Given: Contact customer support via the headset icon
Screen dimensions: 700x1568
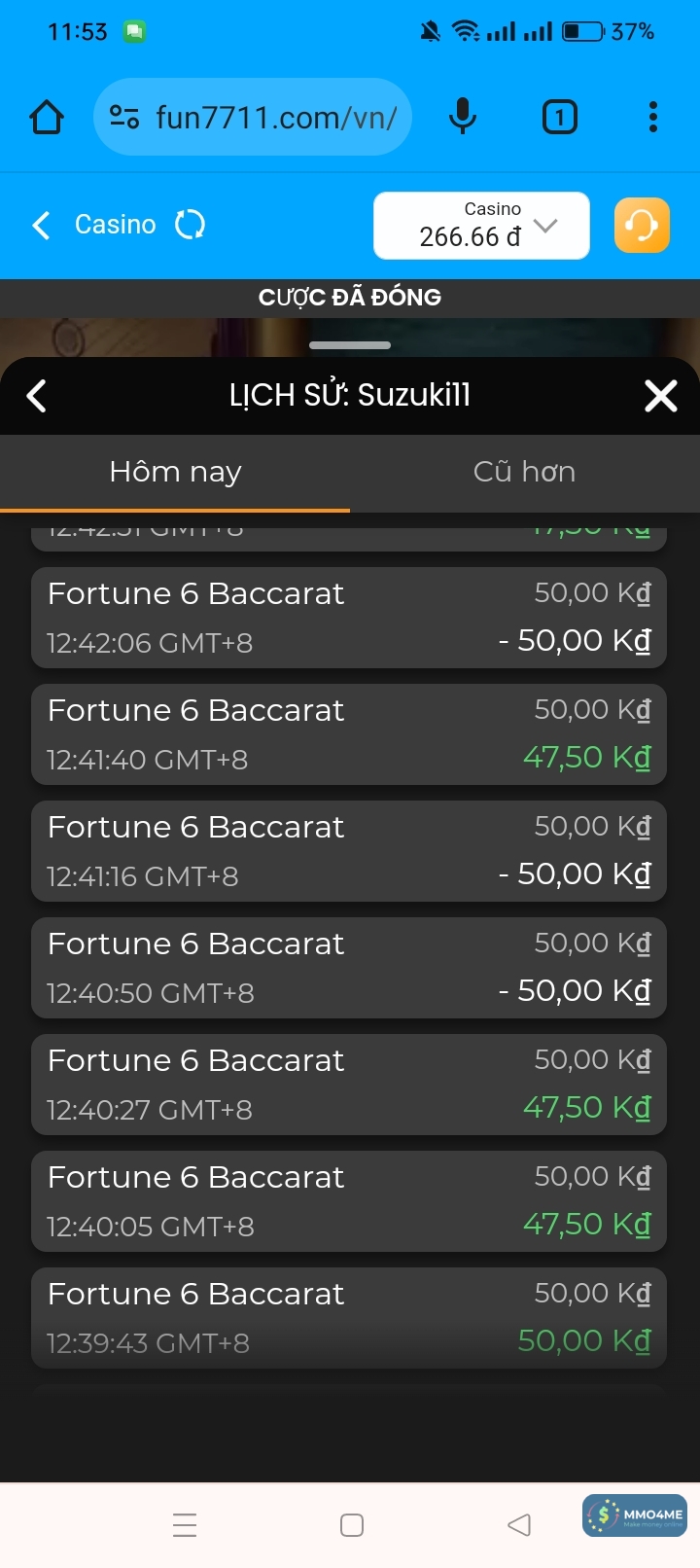Looking at the screenshot, I should point(642,226).
